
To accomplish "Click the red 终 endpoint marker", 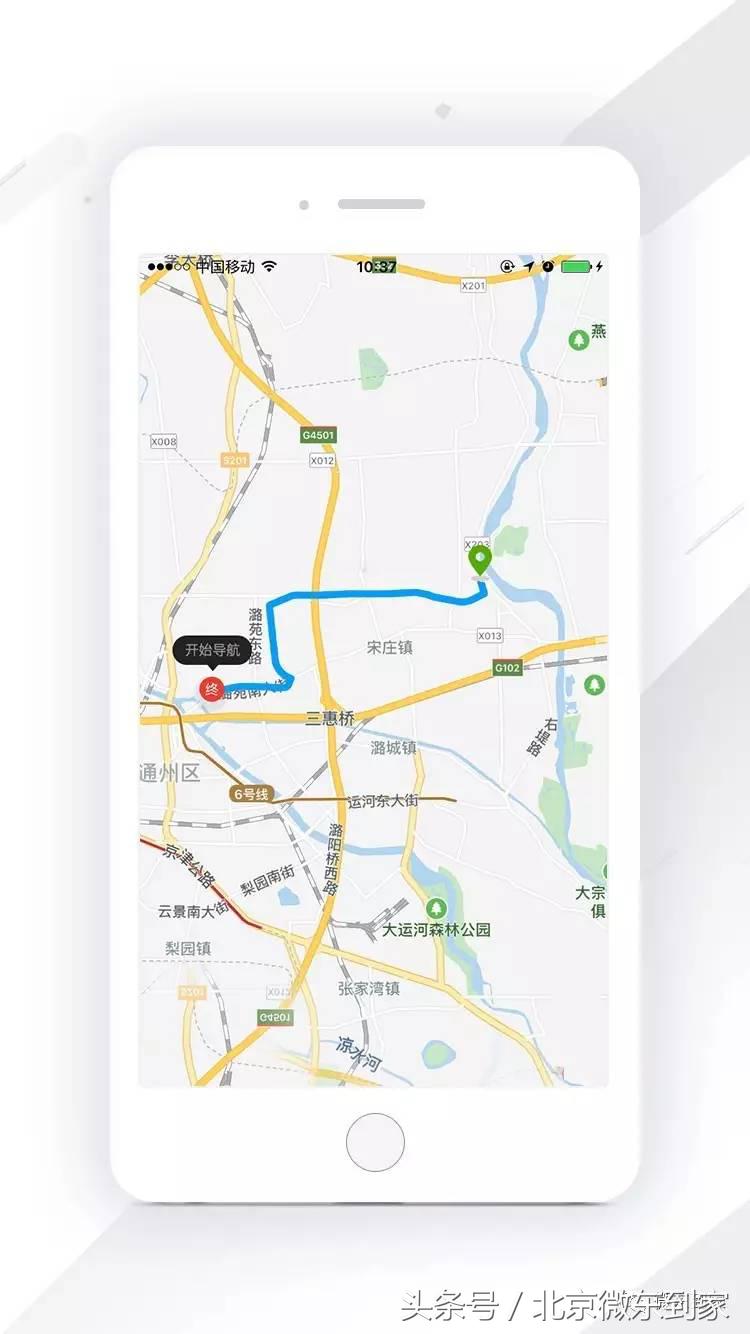I will [x=211, y=687].
